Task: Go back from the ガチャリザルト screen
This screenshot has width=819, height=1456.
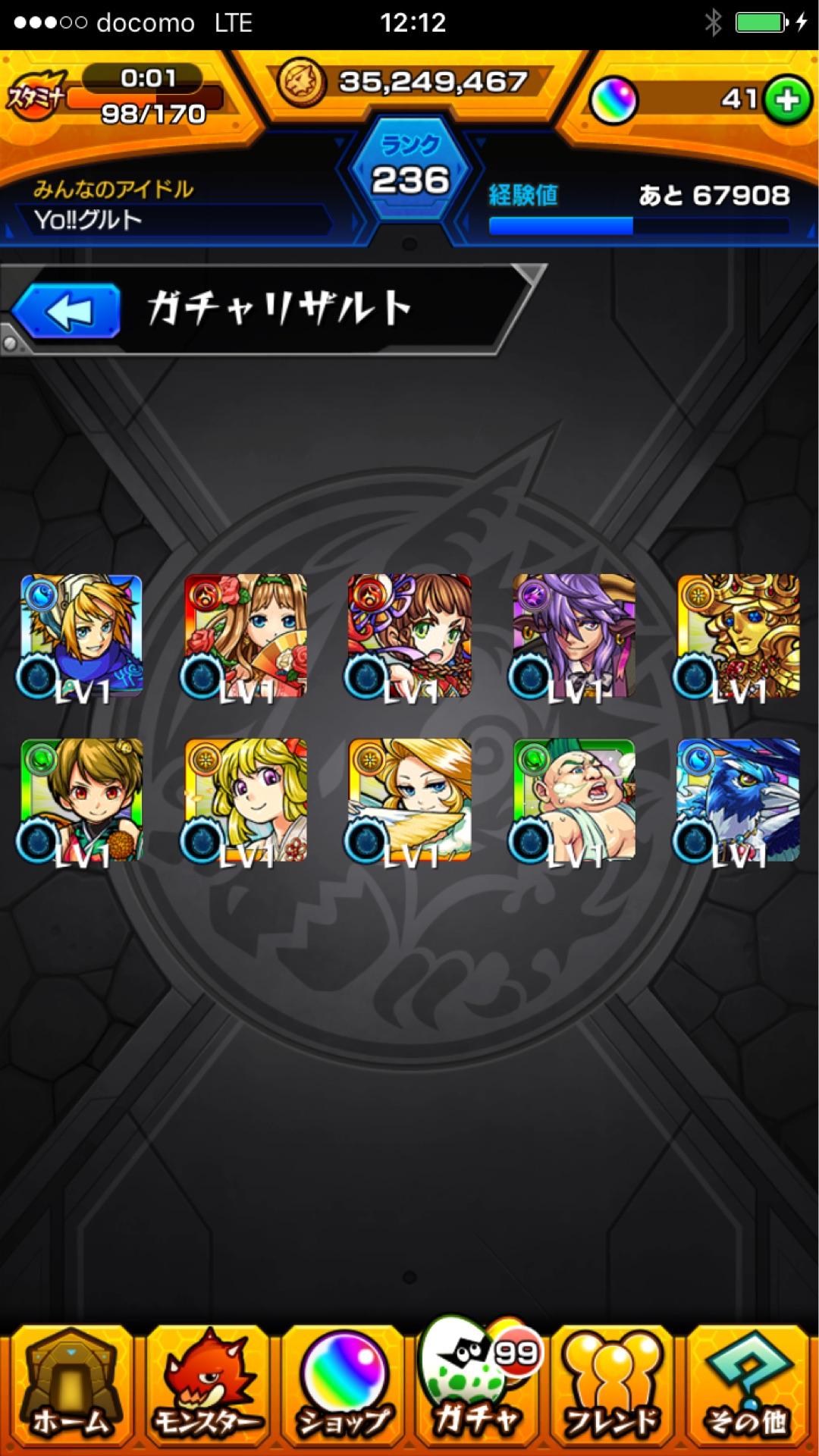Action: tap(67, 311)
